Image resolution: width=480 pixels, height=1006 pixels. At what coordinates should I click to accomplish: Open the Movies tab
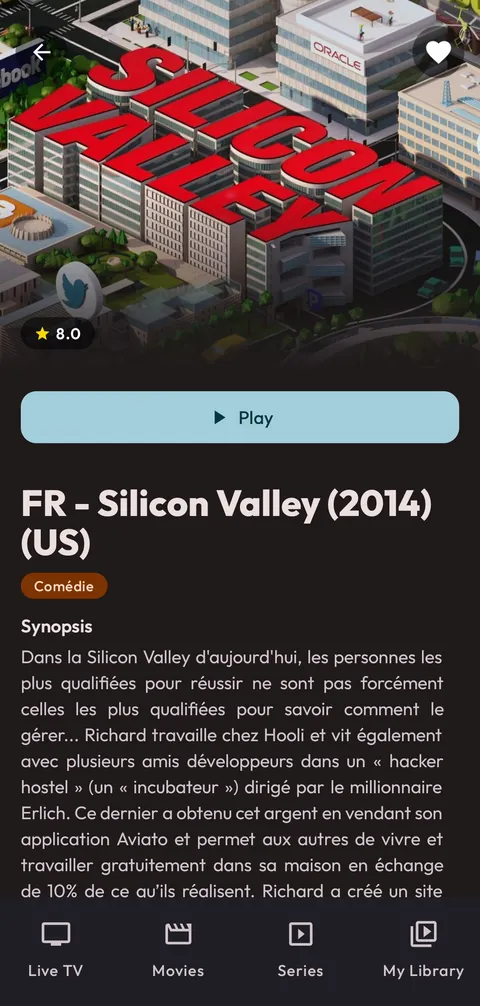(x=178, y=950)
